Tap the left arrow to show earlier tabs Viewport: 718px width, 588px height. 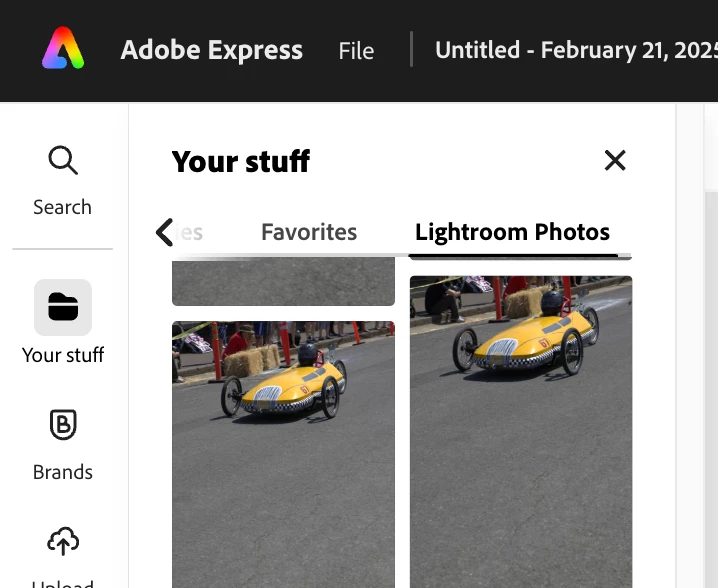(x=165, y=232)
